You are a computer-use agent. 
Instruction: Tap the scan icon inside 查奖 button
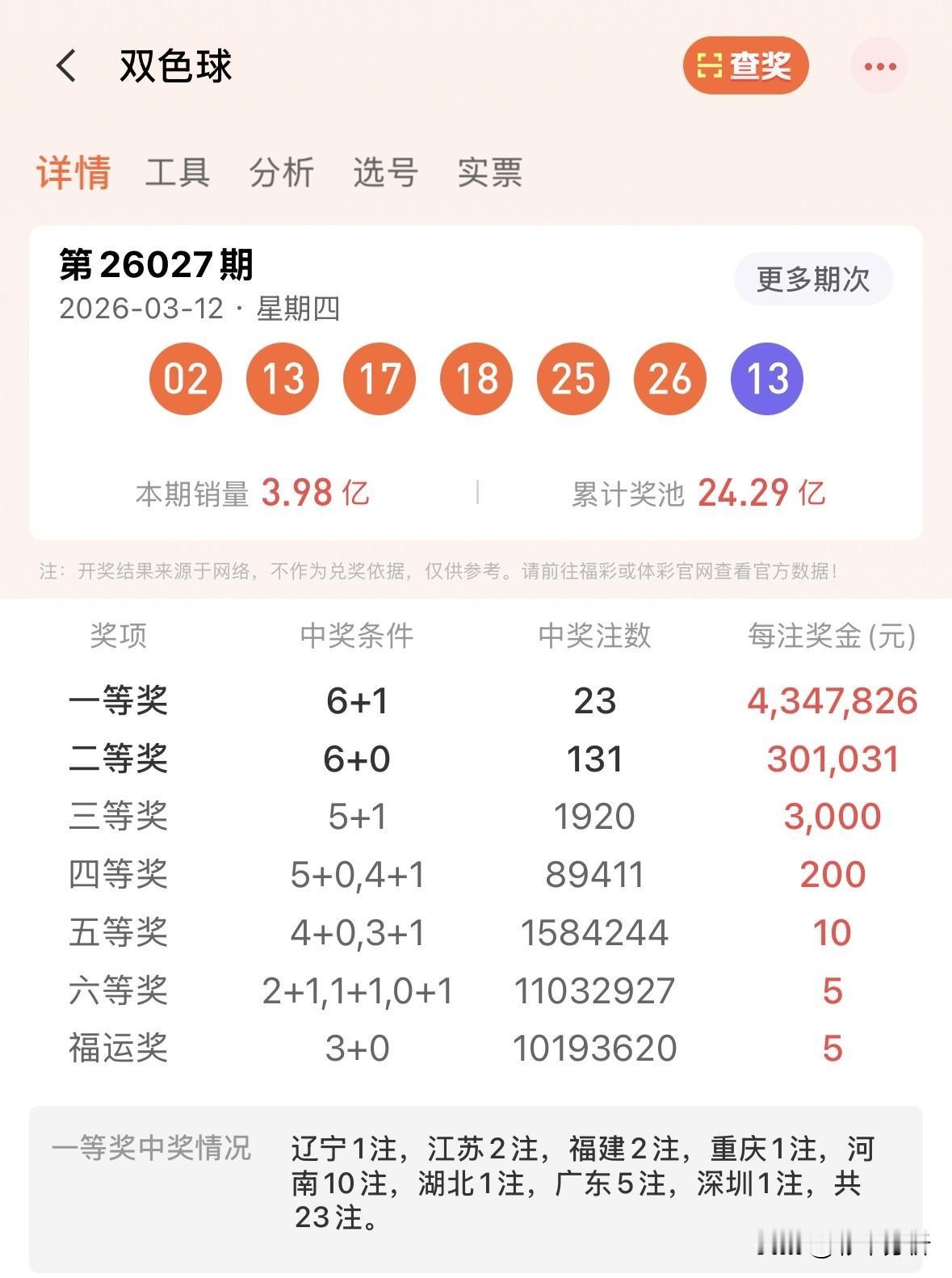709,66
